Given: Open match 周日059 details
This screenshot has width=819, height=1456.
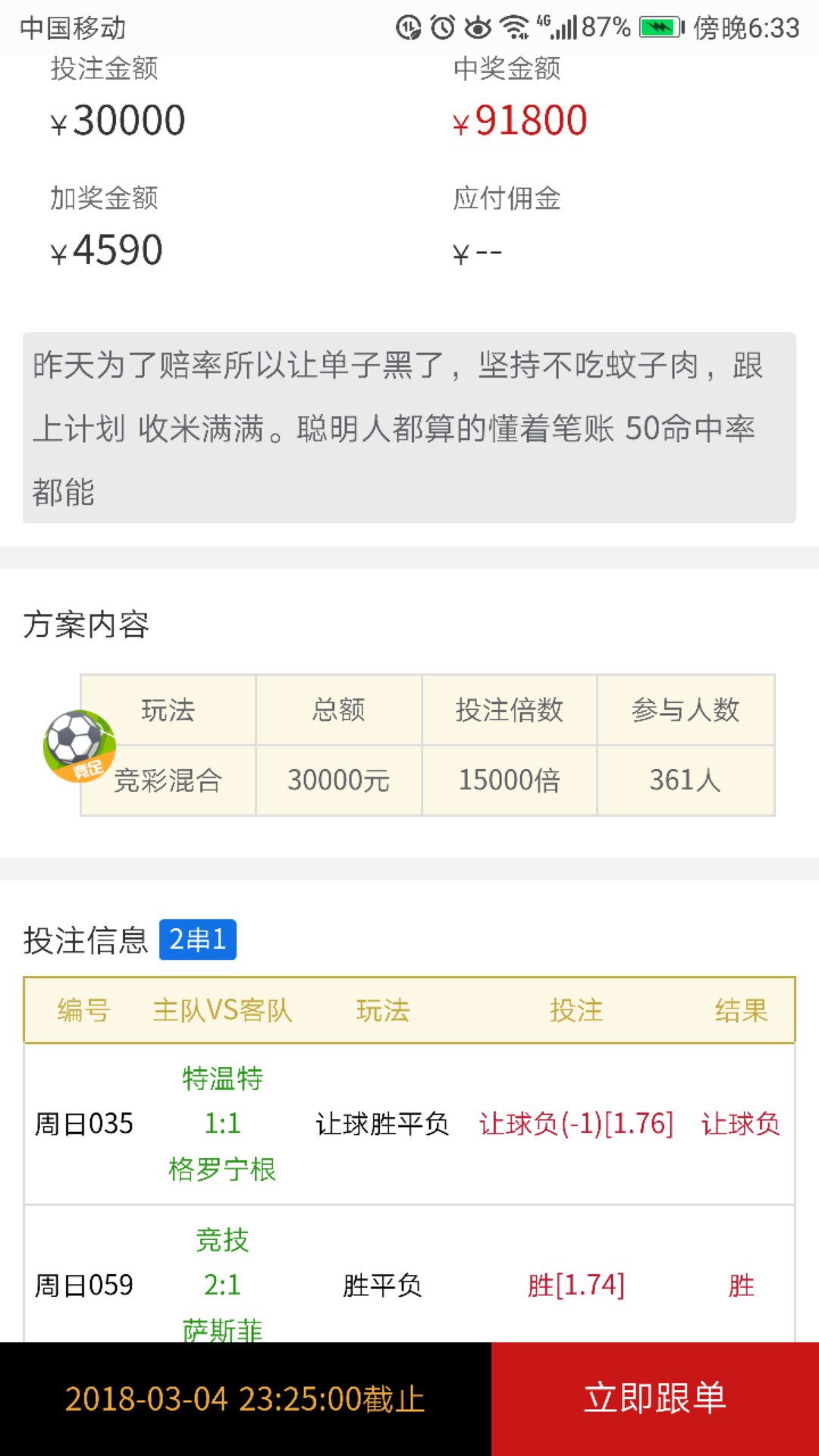Looking at the screenshot, I should [85, 1285].
